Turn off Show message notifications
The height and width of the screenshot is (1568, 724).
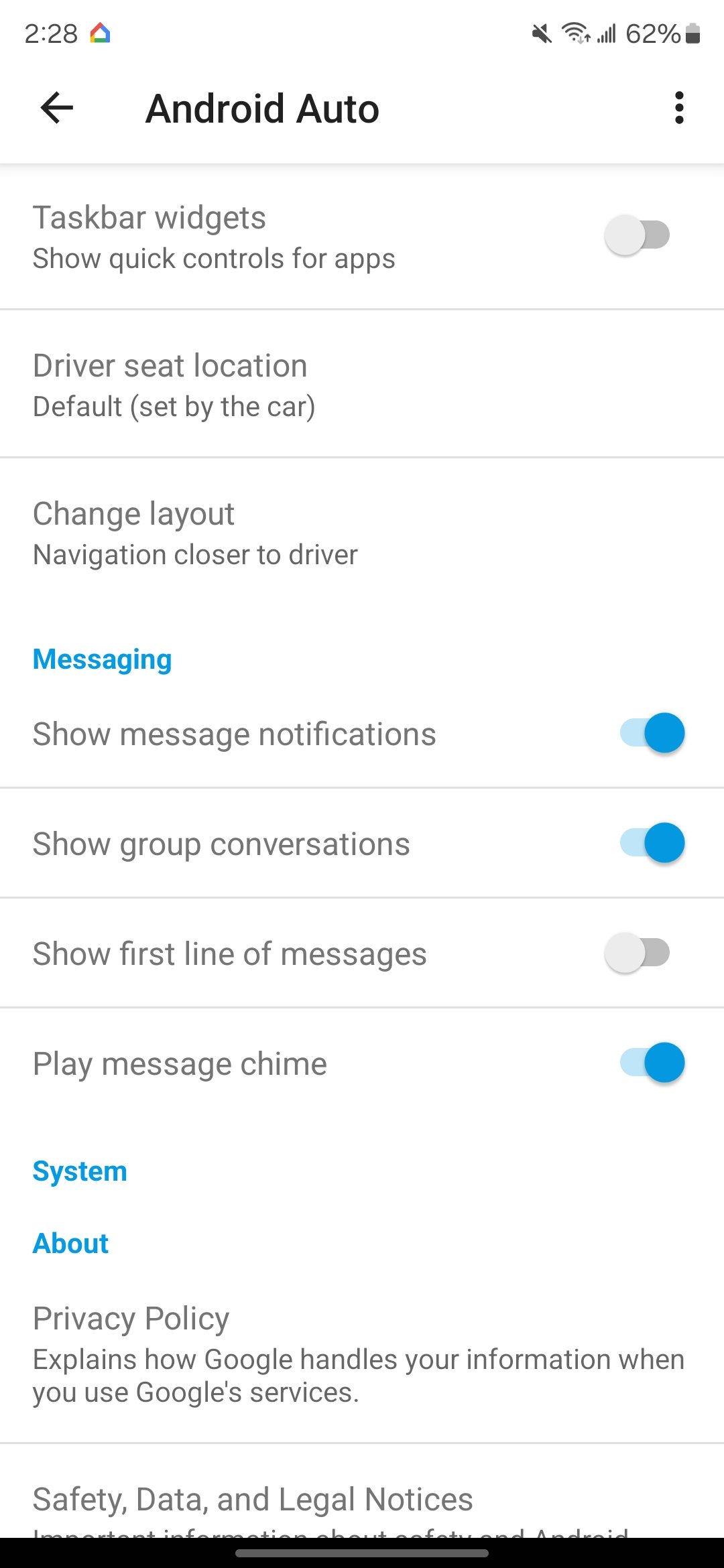click(x=652, y=733)
